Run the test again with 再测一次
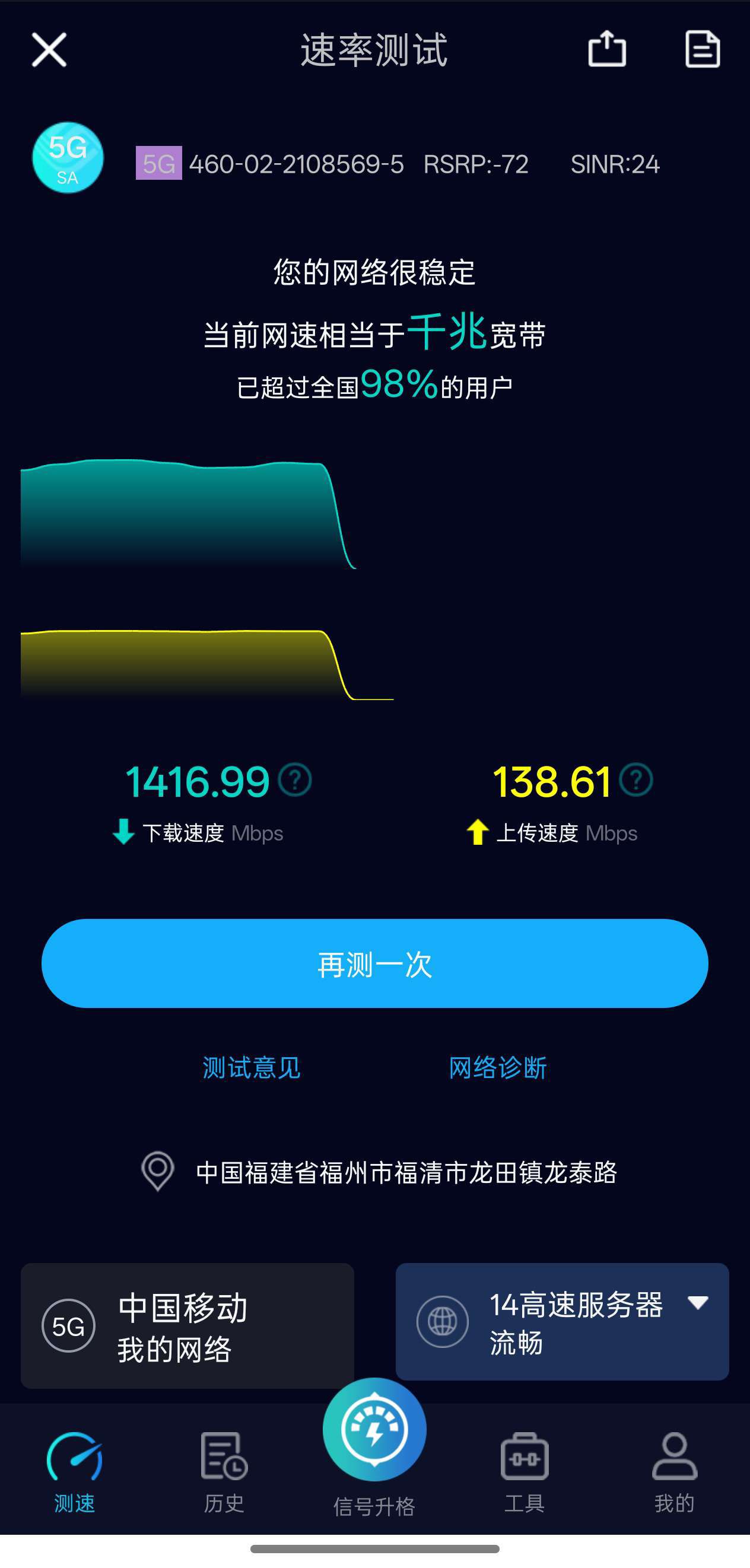Image resolution: width=750 pixels, height=1568 pixels. [374, 963]
